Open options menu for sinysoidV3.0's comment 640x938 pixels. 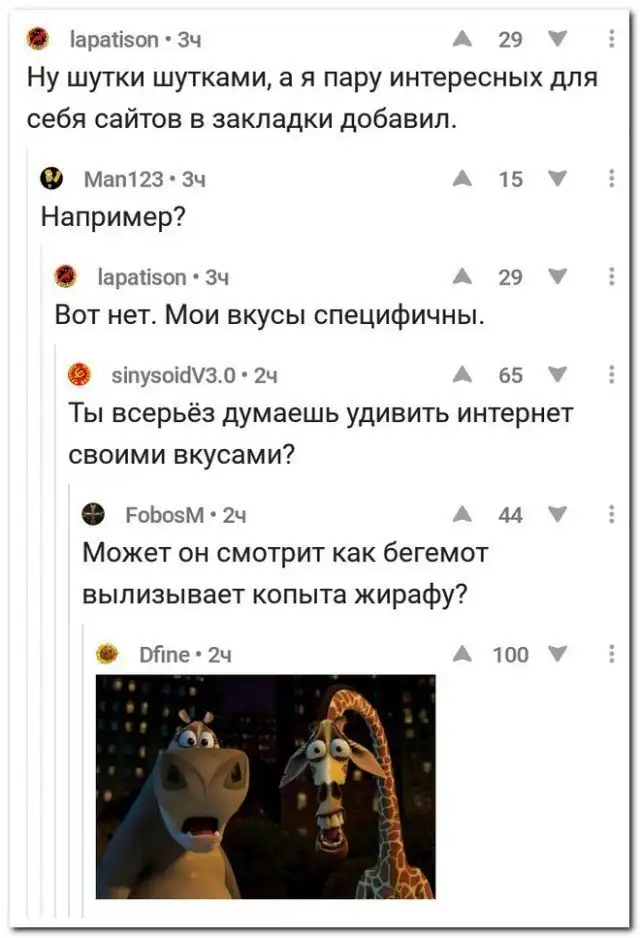click(x=612, y=375)
